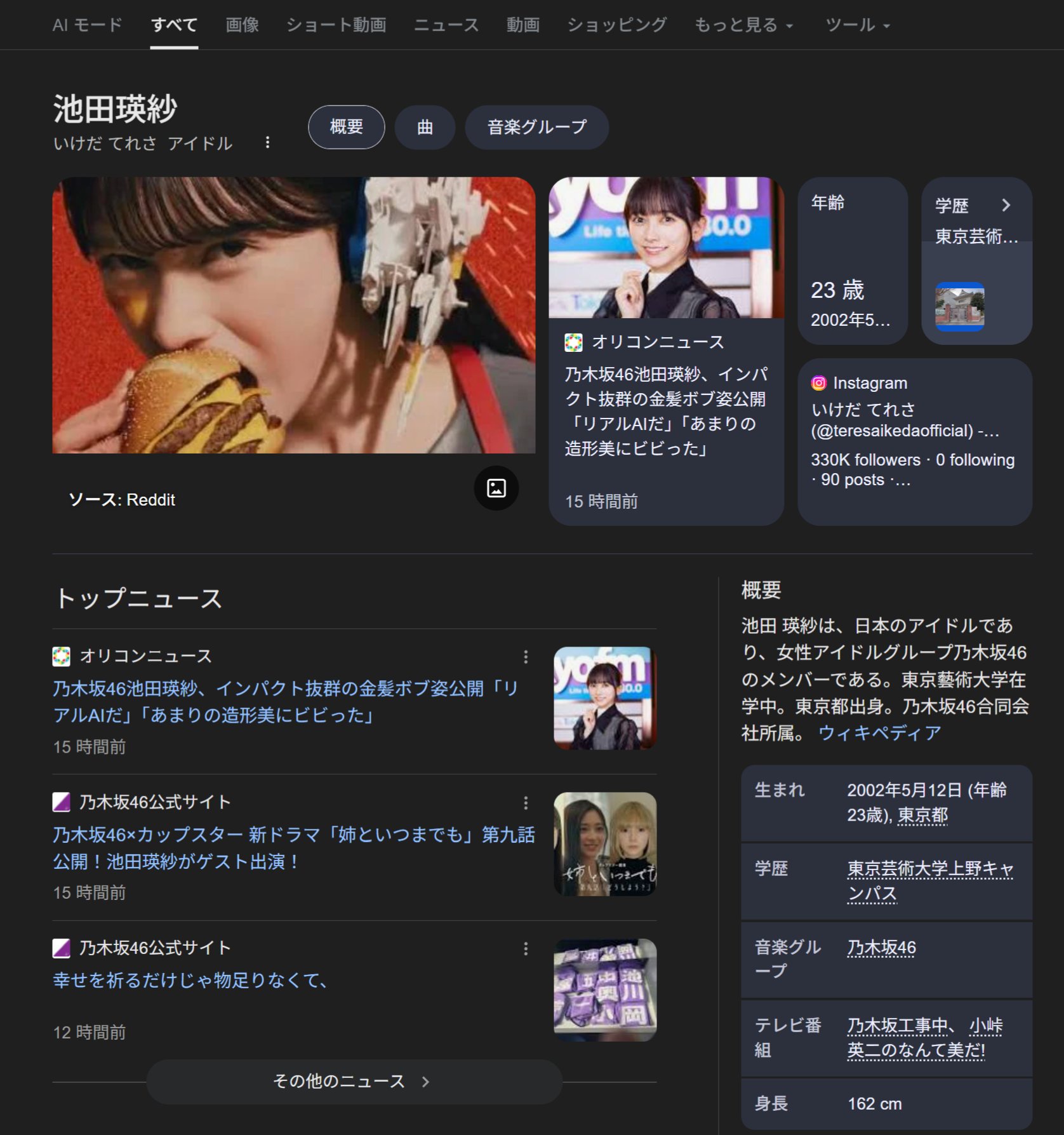Open the 乃木坂46 music group link

pyautogui.click(x=881, y=948)
